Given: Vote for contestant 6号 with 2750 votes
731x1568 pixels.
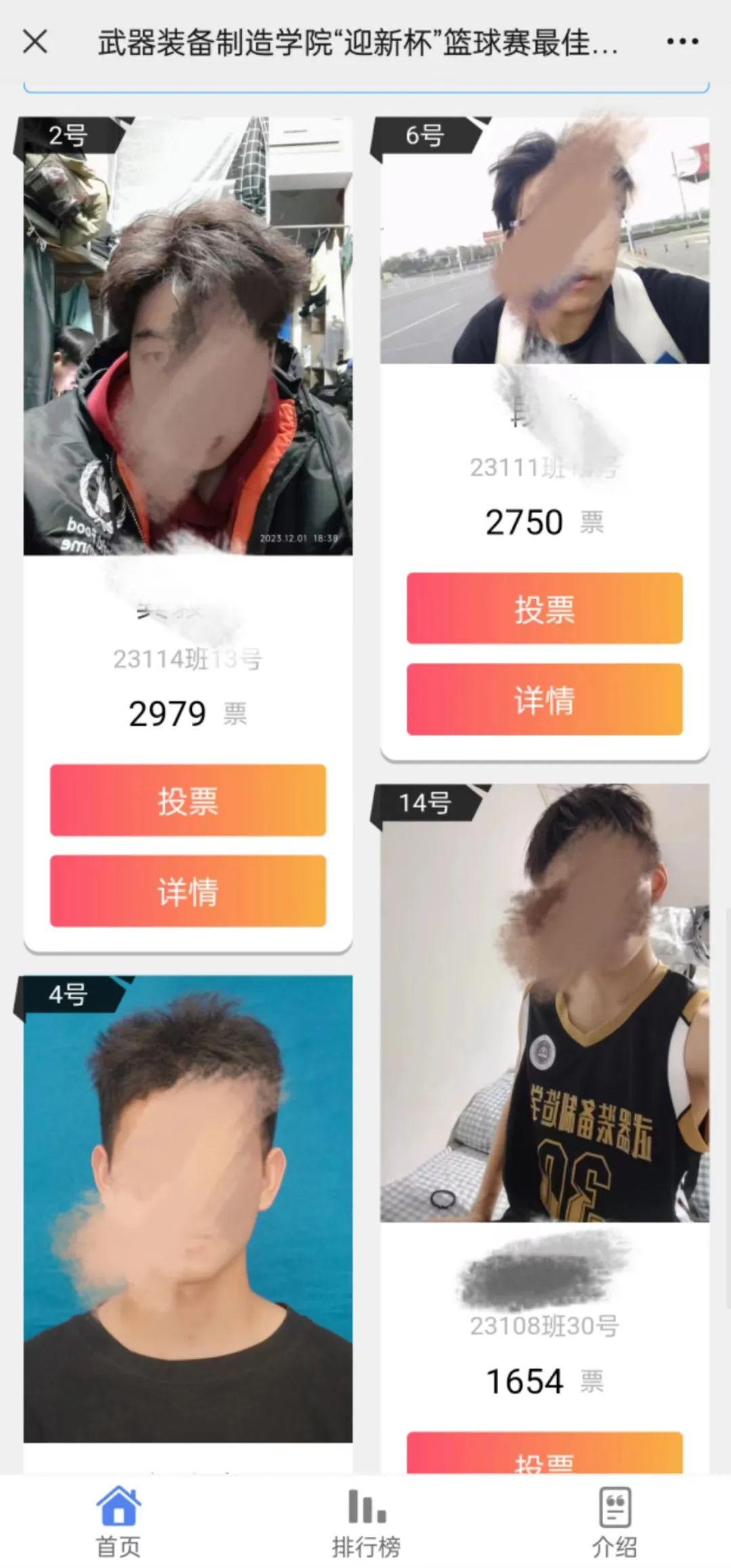Looking at the screenshot, I should 544,608.
